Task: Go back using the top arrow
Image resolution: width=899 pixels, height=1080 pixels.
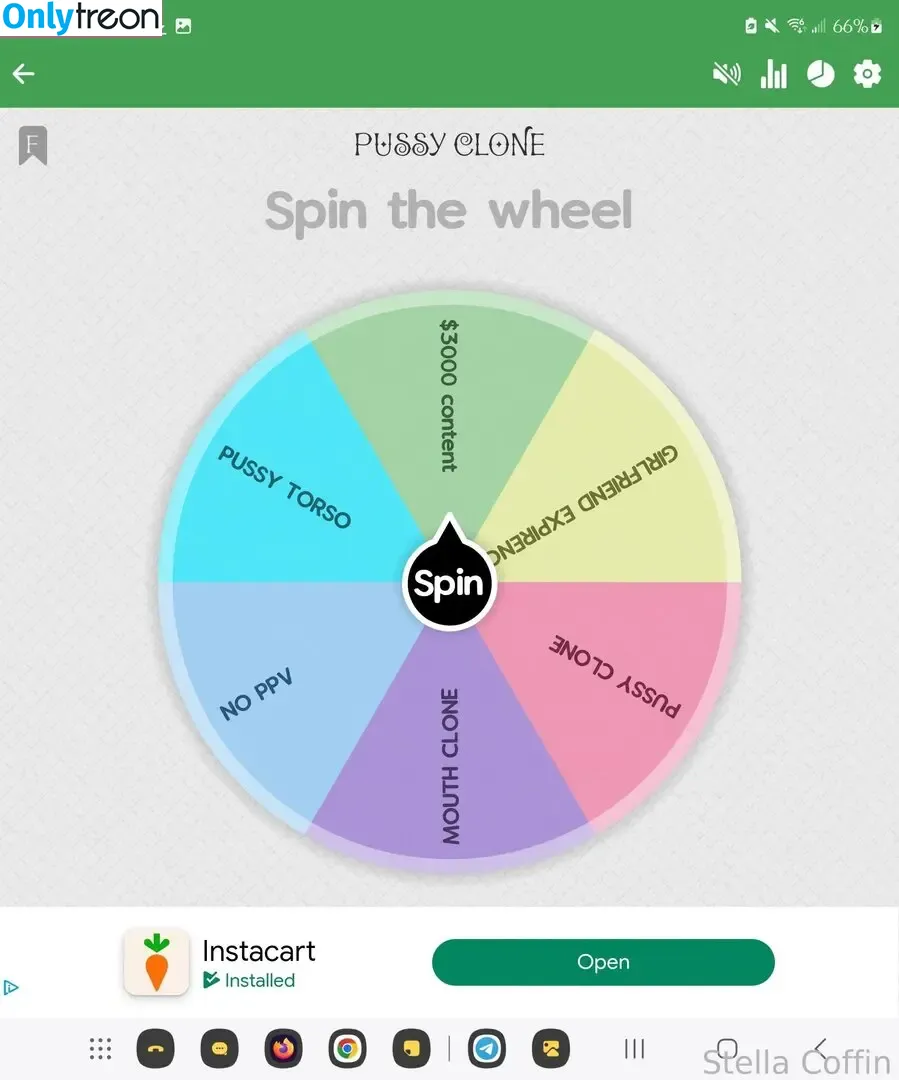Action: click(23, 74)
